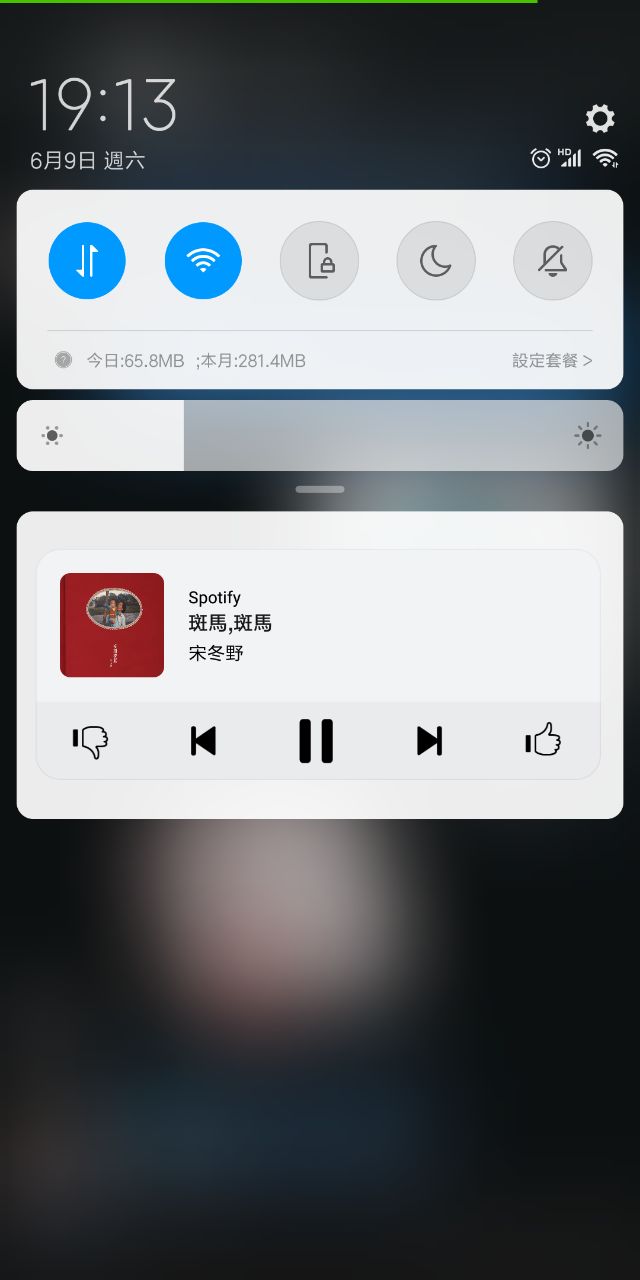This screenshot has width=640, height=1280.
Task: Skip back to the previous track
Action: (204, 741)
